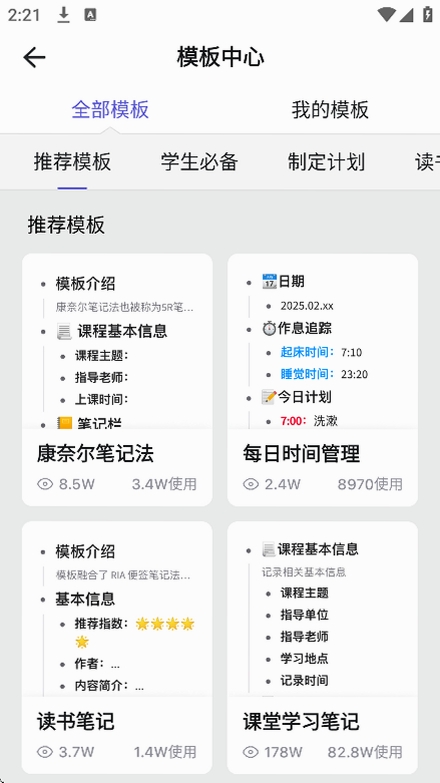Select the 推荐模板 category tab

pos(72,162)
